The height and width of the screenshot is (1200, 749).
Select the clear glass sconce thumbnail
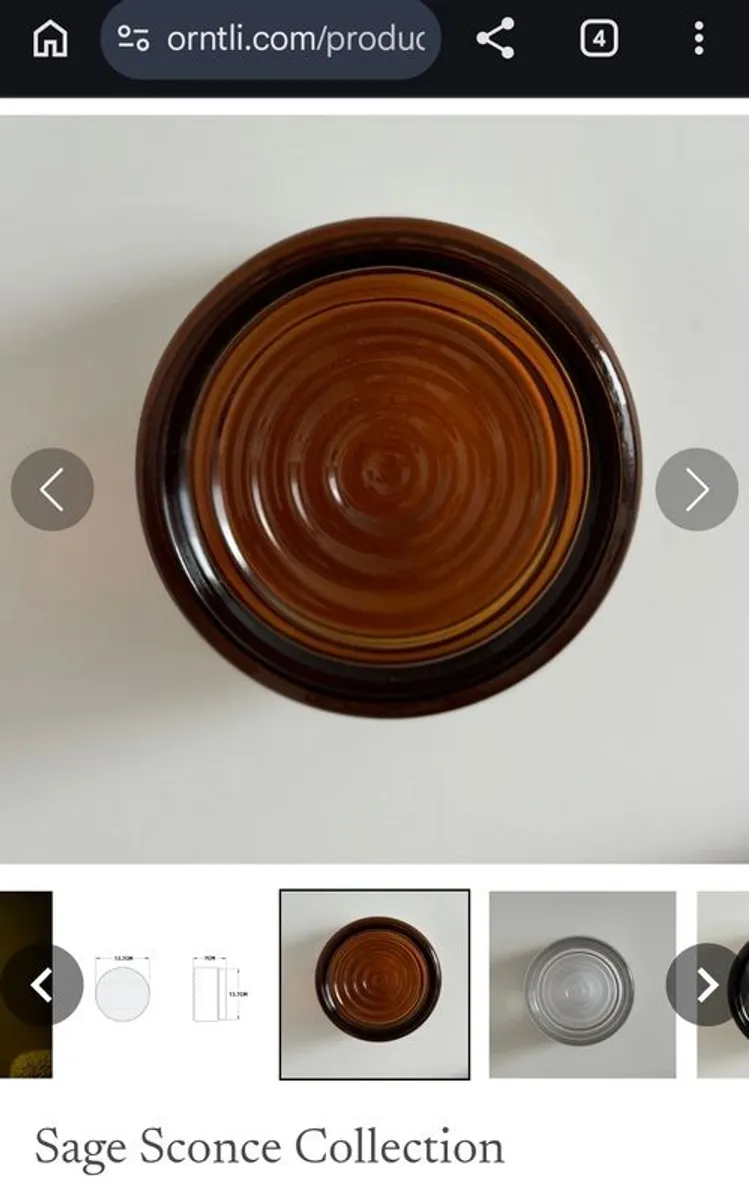point(580,984)
